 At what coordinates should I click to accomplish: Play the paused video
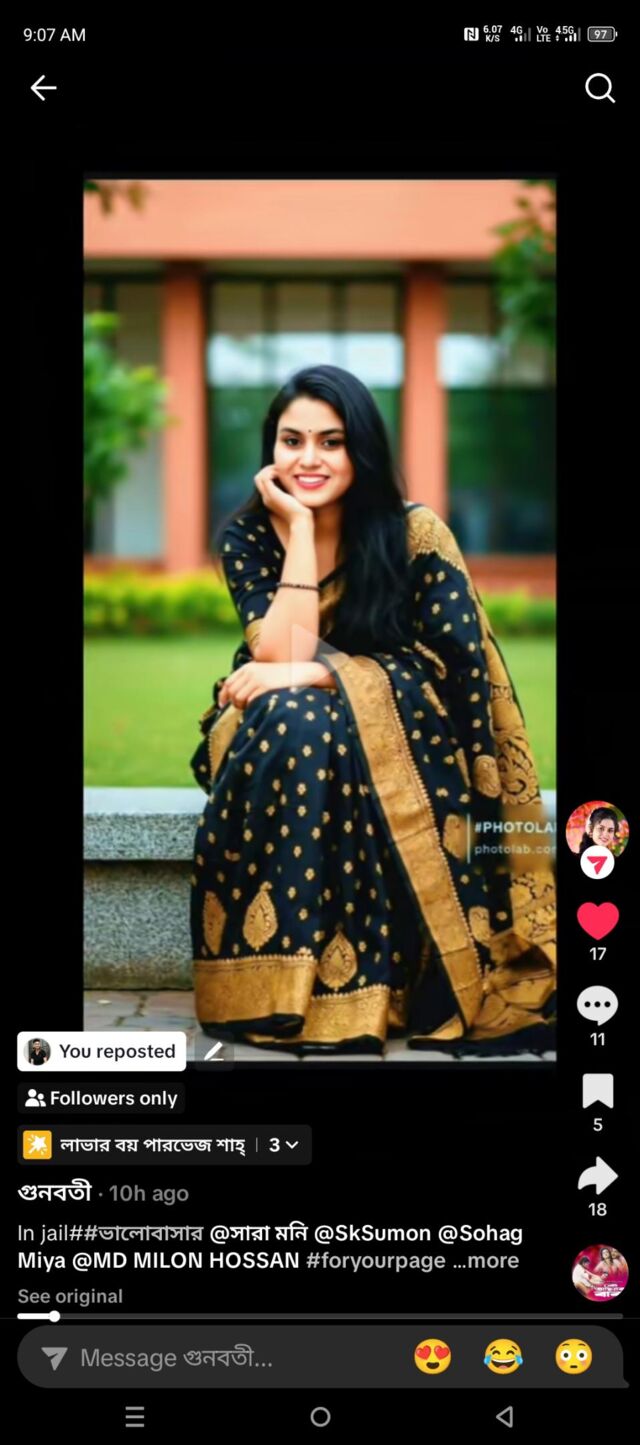pyautogui.click(x=319, y=657)
